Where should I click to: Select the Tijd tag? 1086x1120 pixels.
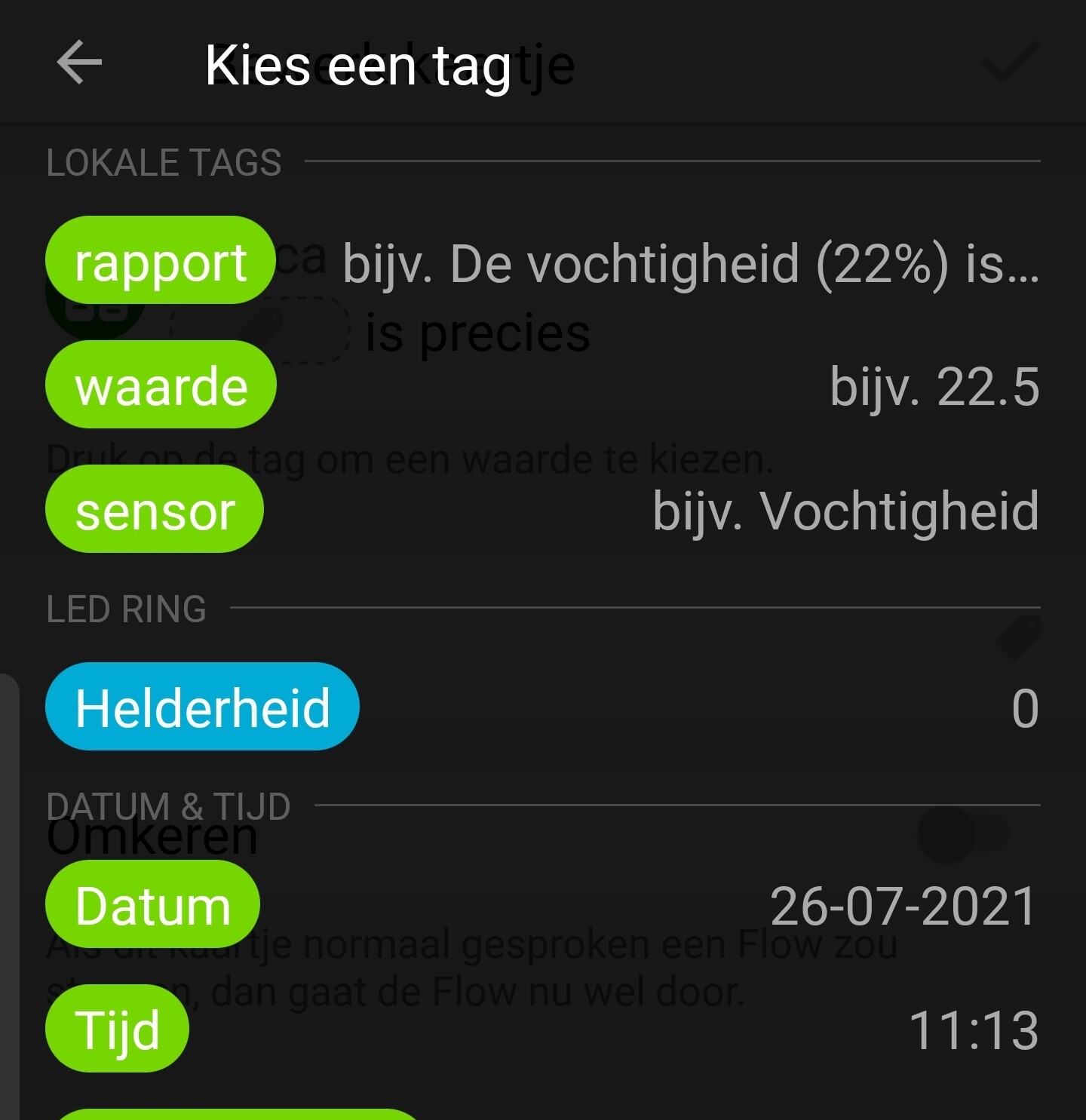pos(117,1029)
